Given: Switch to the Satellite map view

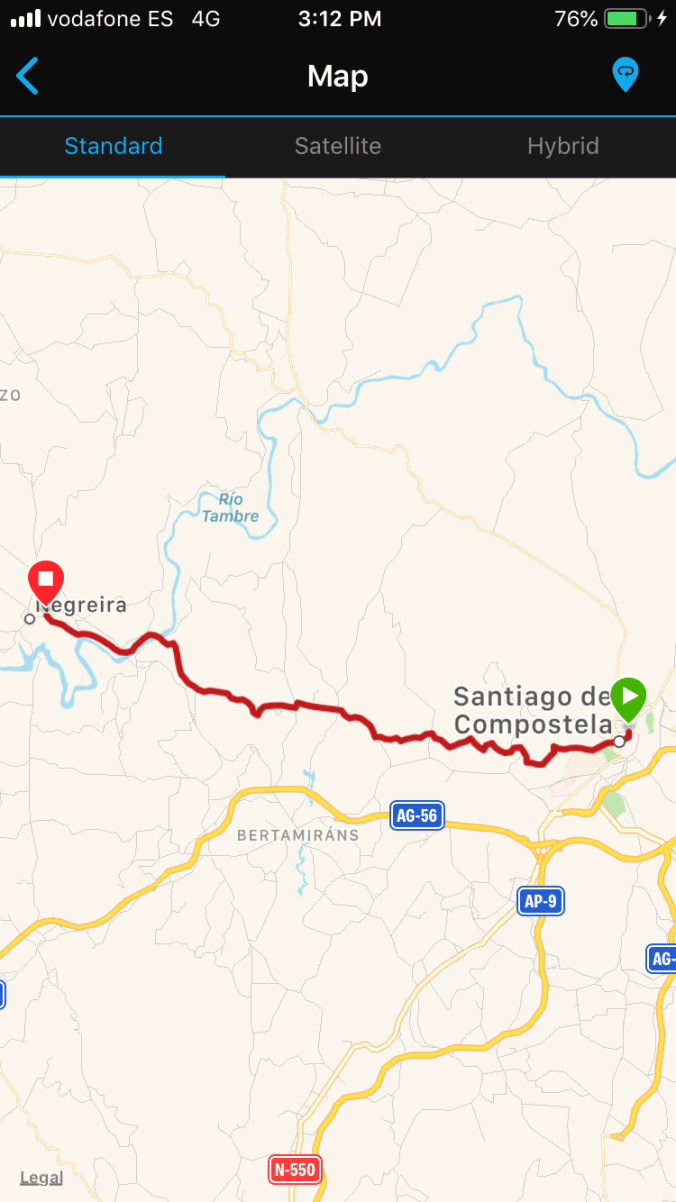Looking at the screenshot, I should [x=337, y=146].
